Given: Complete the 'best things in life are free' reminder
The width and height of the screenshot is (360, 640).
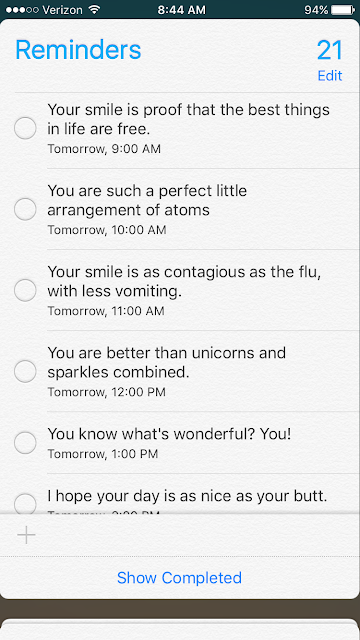Looking at the screenshot, I should pos(25,128).
